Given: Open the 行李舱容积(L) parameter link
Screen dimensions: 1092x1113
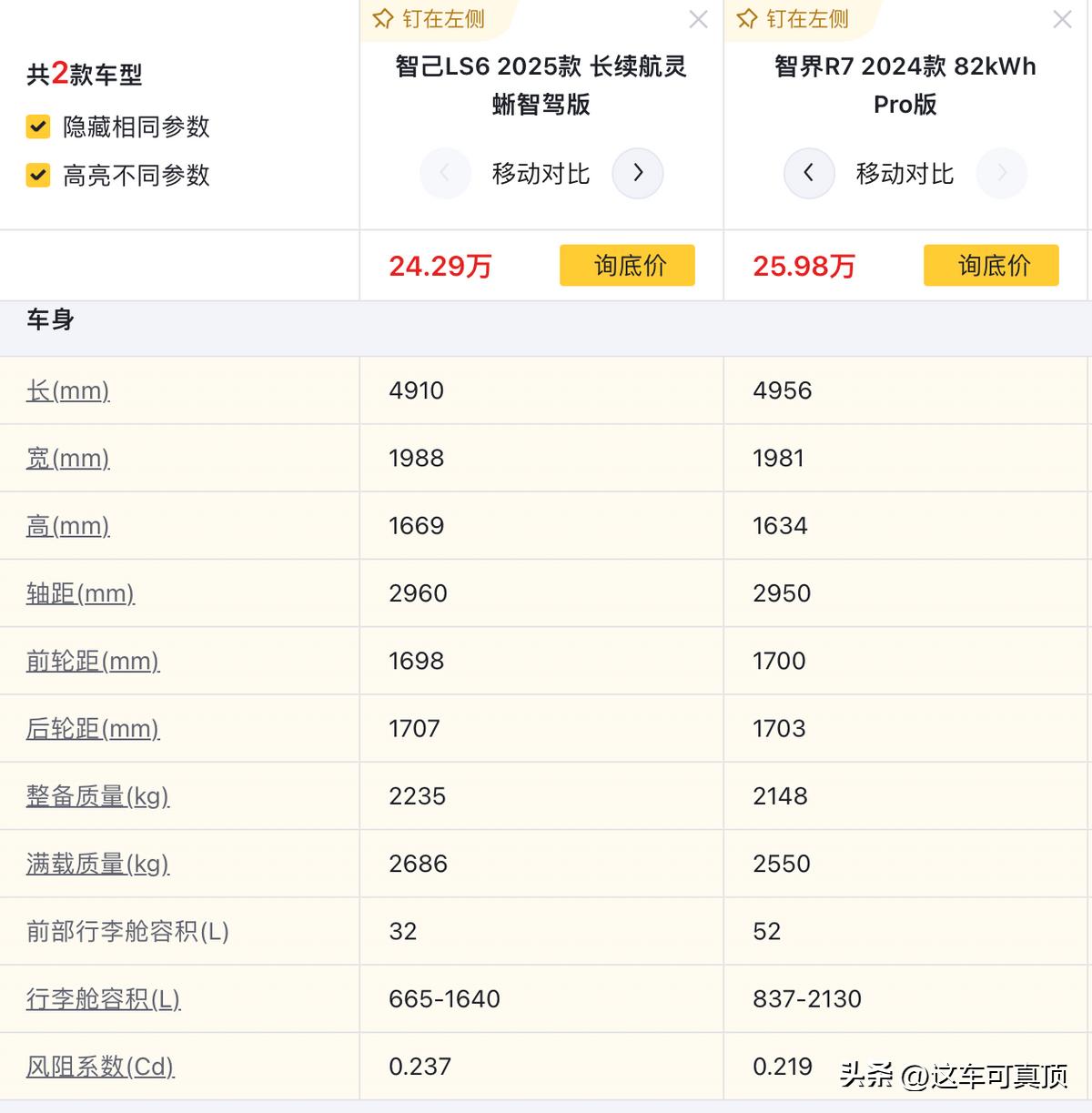Looking at the screenshot, I should click(x=103, y=998).
